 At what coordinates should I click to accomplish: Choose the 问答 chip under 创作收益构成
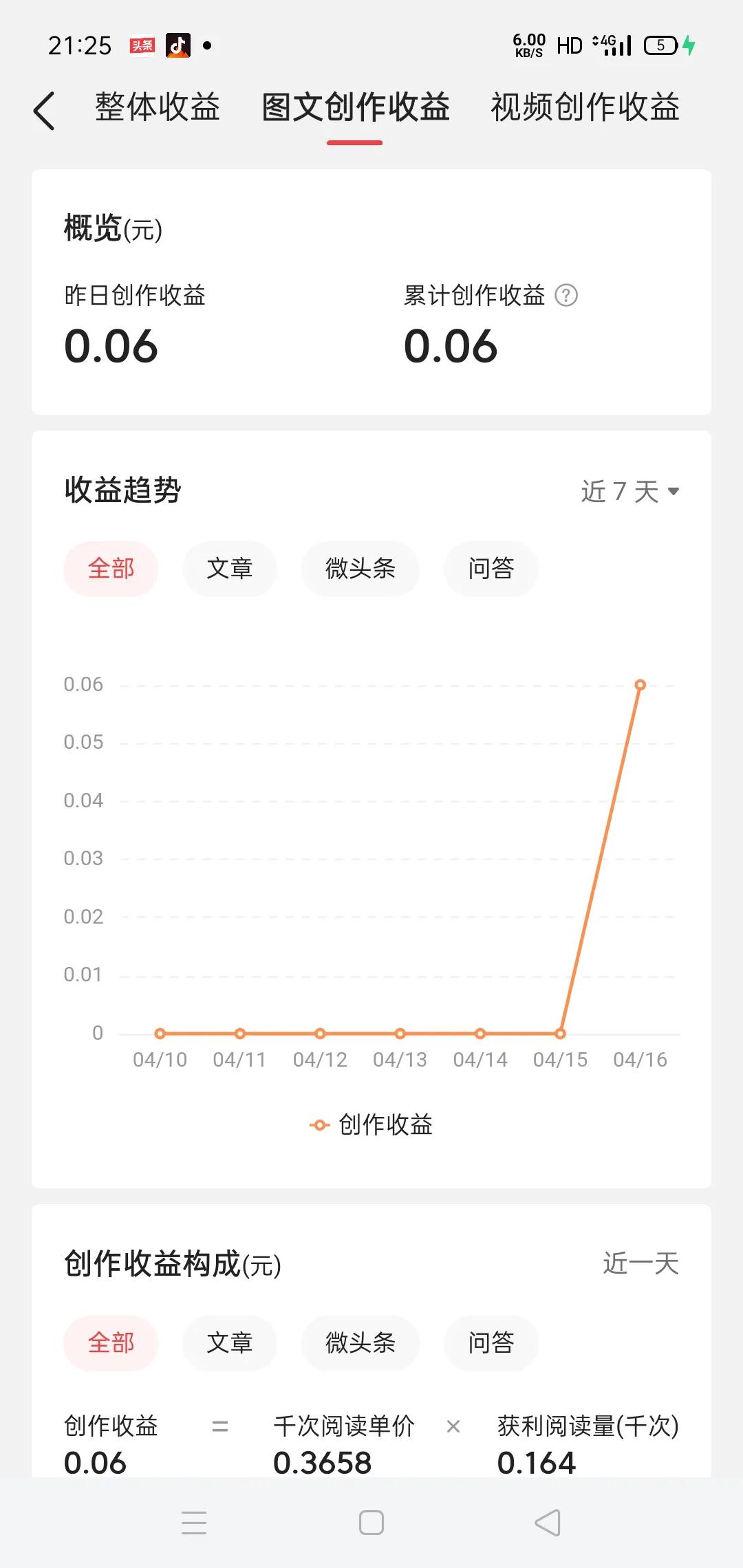[491, 1343]
